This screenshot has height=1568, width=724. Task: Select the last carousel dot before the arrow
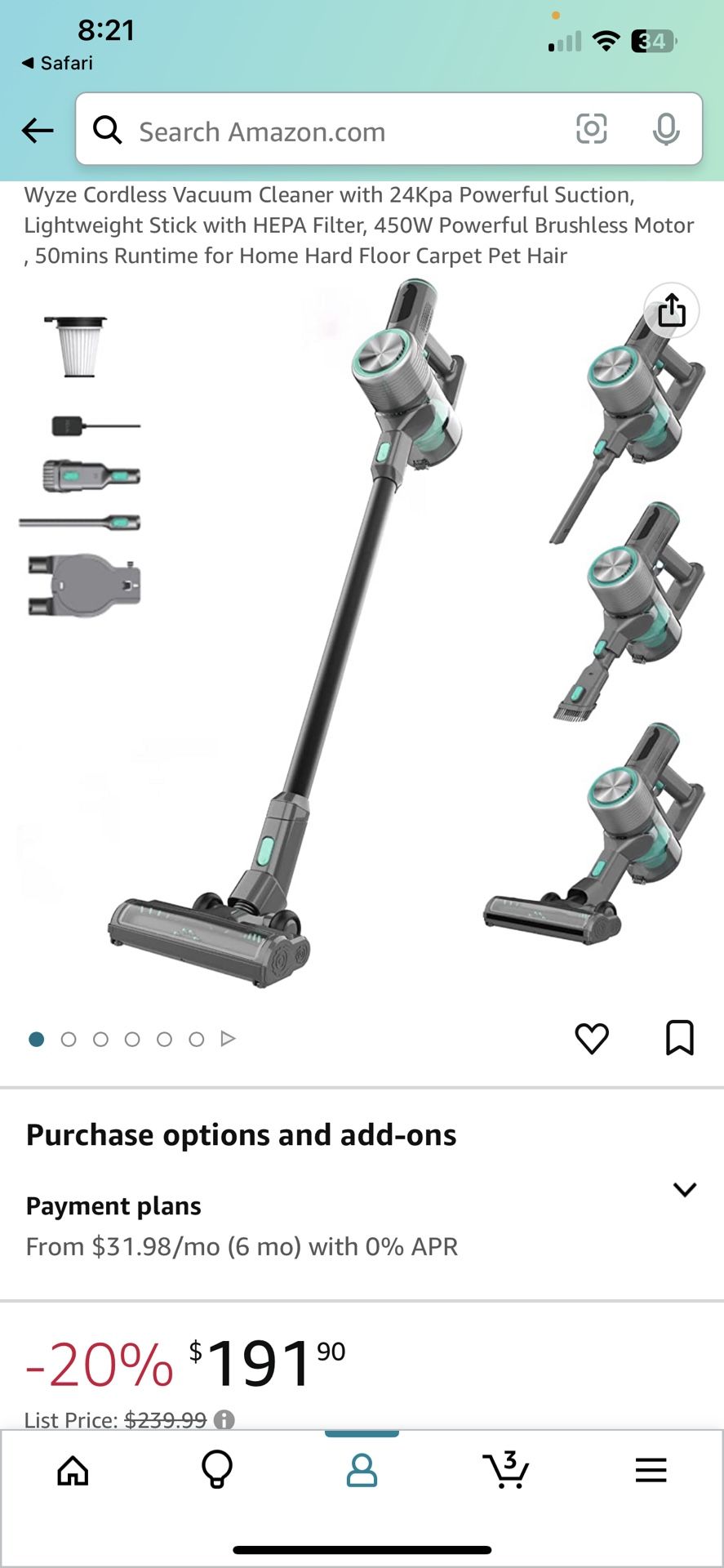pyautogui.click(x=196, y=1039)
